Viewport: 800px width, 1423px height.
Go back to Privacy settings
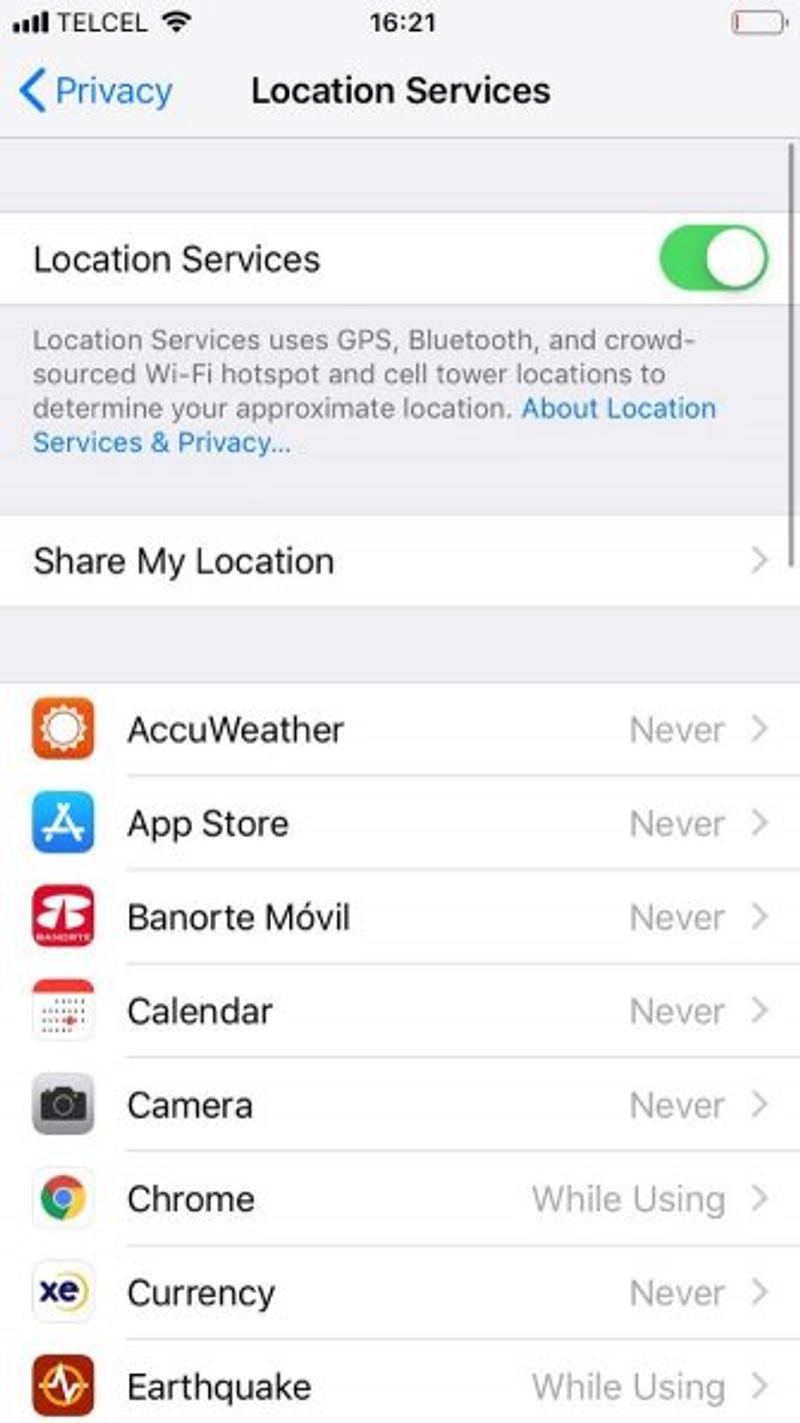[95, 91]
